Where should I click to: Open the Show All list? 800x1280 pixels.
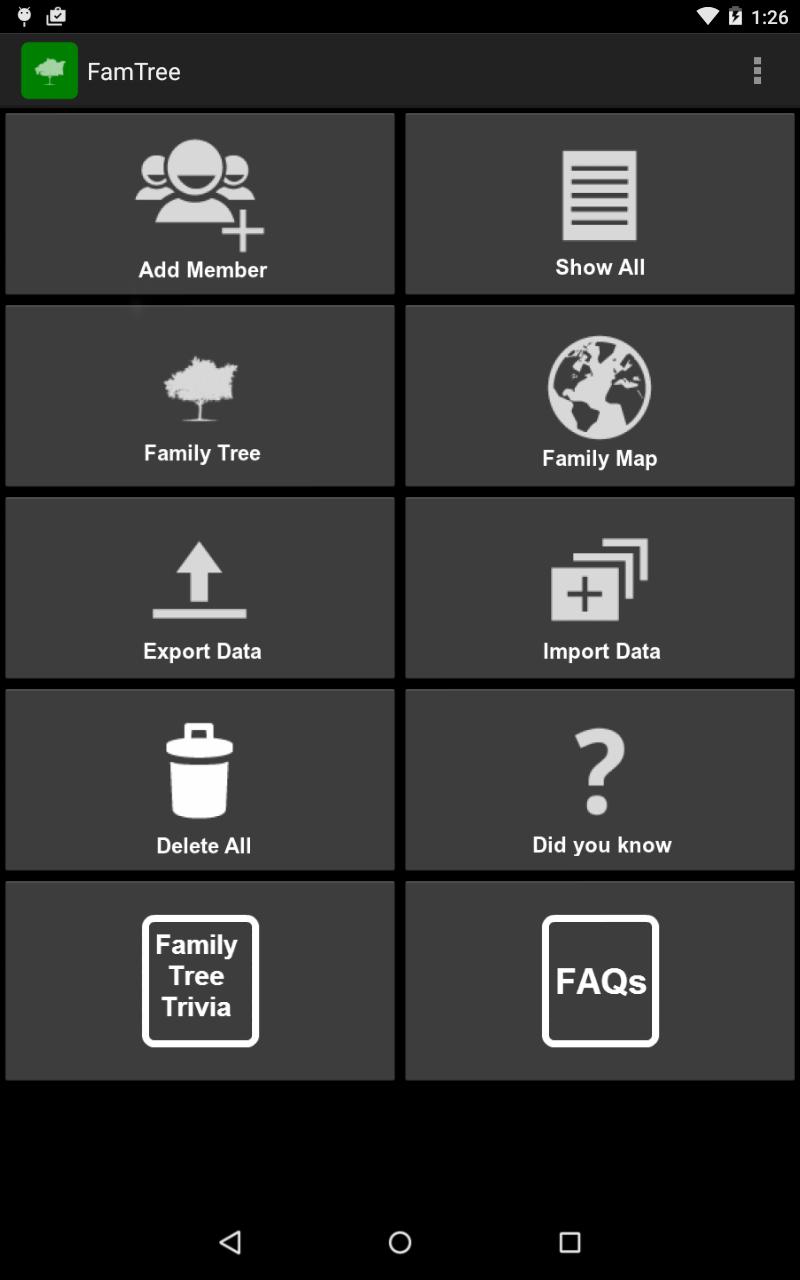(600, 204)
